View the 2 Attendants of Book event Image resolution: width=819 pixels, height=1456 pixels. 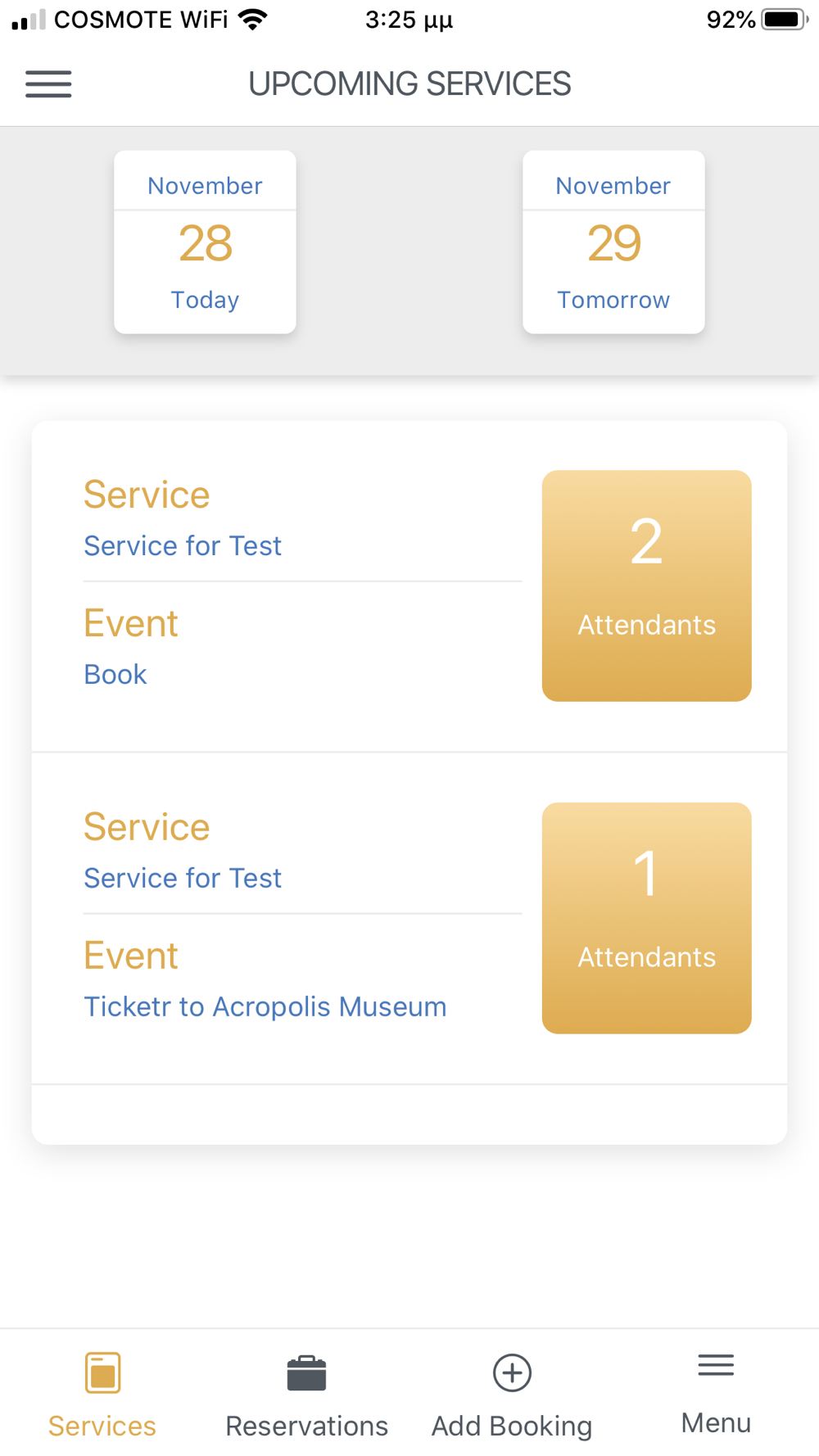[646, 586]
